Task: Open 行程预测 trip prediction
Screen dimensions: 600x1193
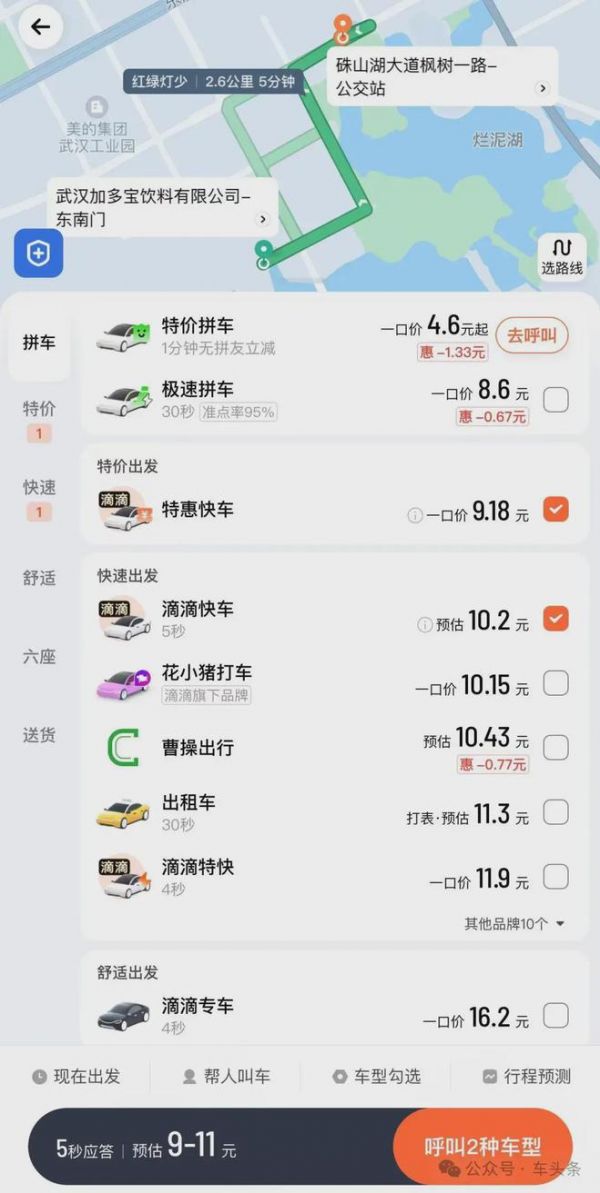Action: click(526, 1077)
